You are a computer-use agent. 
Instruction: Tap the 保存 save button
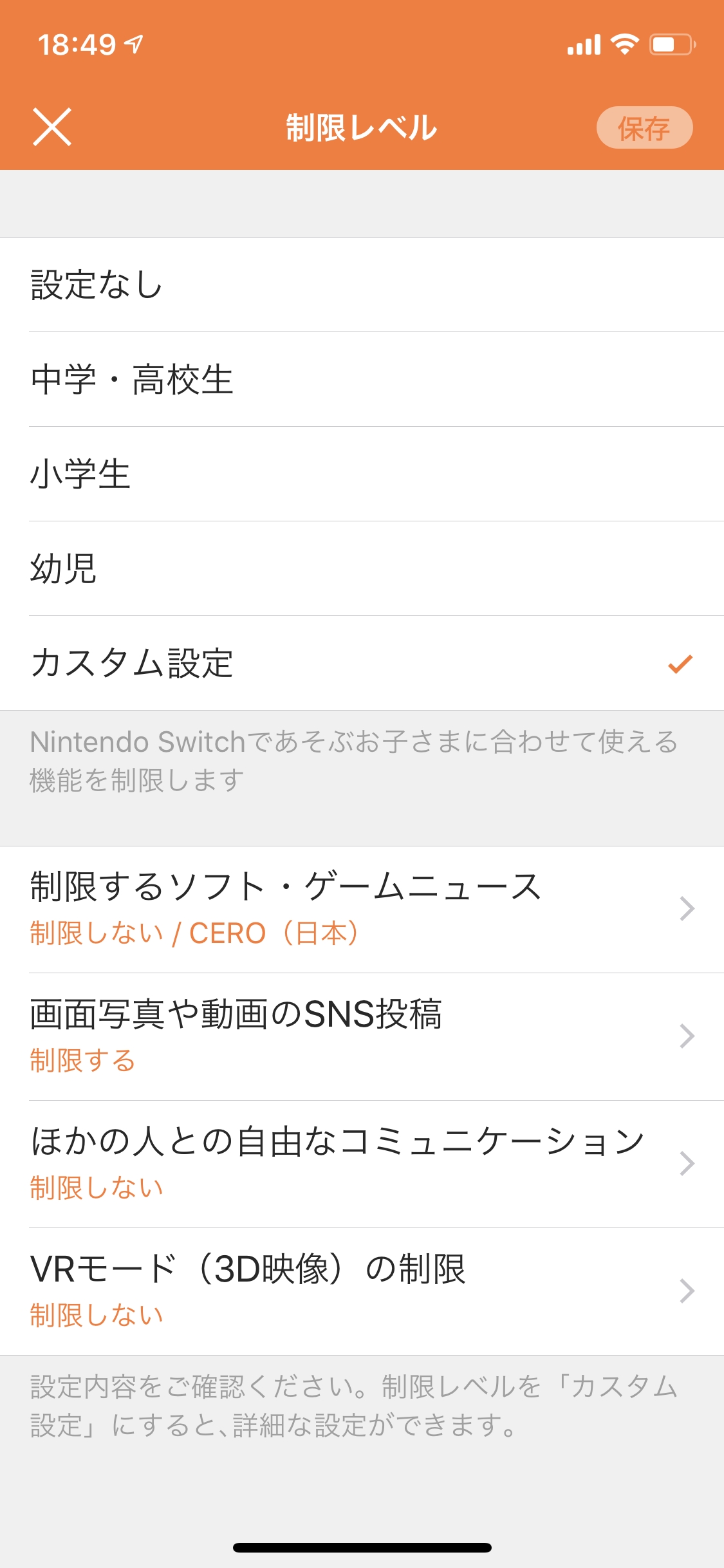click(644, 127)
